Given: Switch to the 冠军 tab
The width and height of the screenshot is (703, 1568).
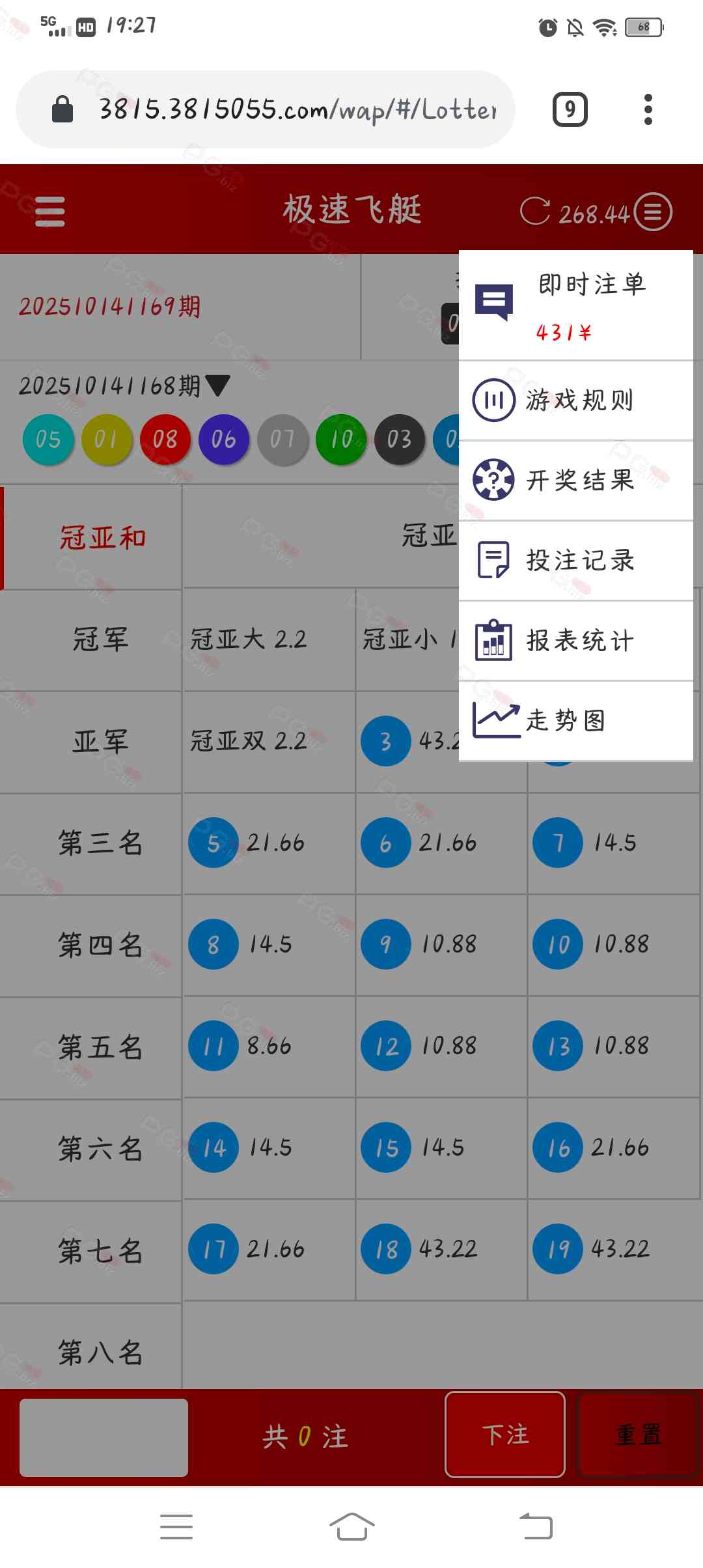Looking at the screenshot, I should (x=100, y=639).
